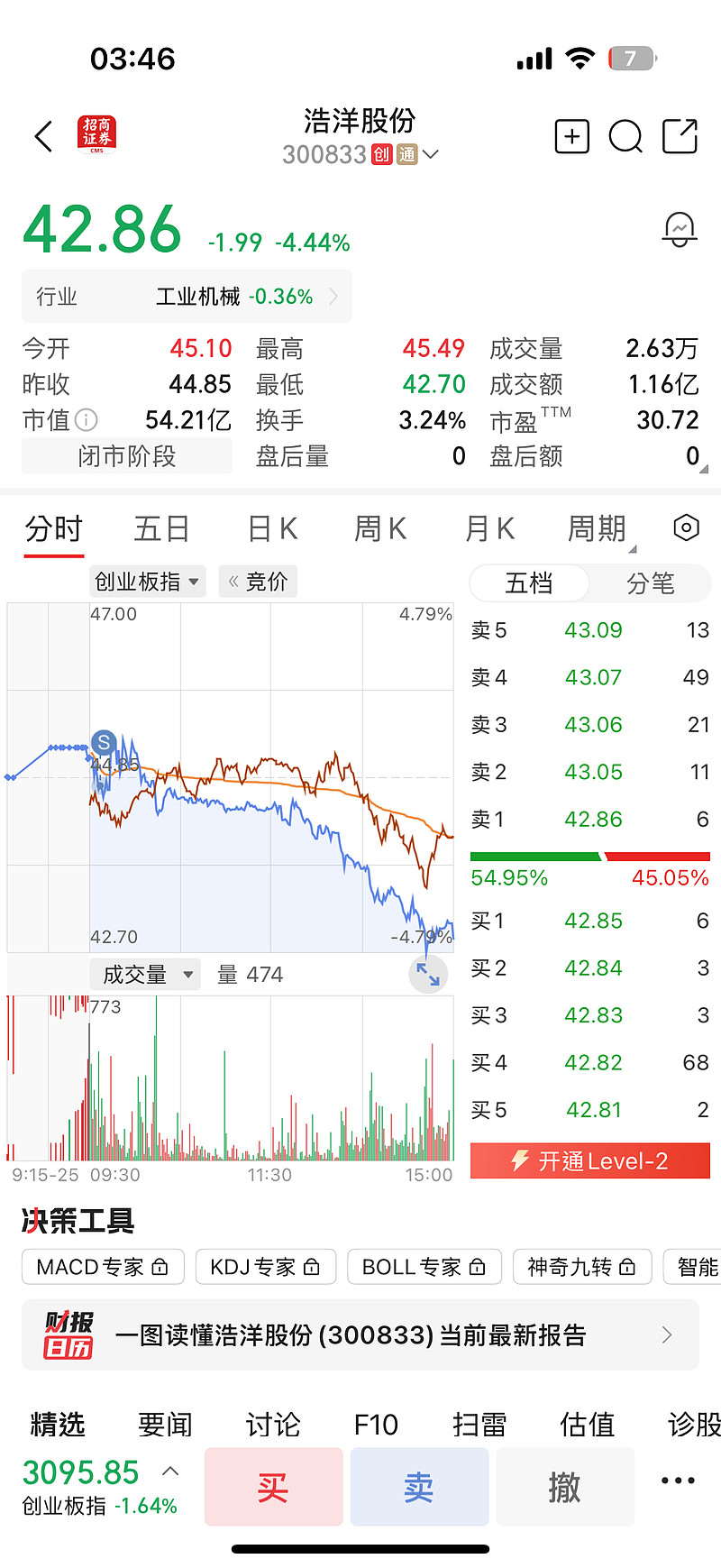721x1568 pixels.
Task: Tap 开通Level-2 button
Action: pyautogui.click(x=590, y=1160)
